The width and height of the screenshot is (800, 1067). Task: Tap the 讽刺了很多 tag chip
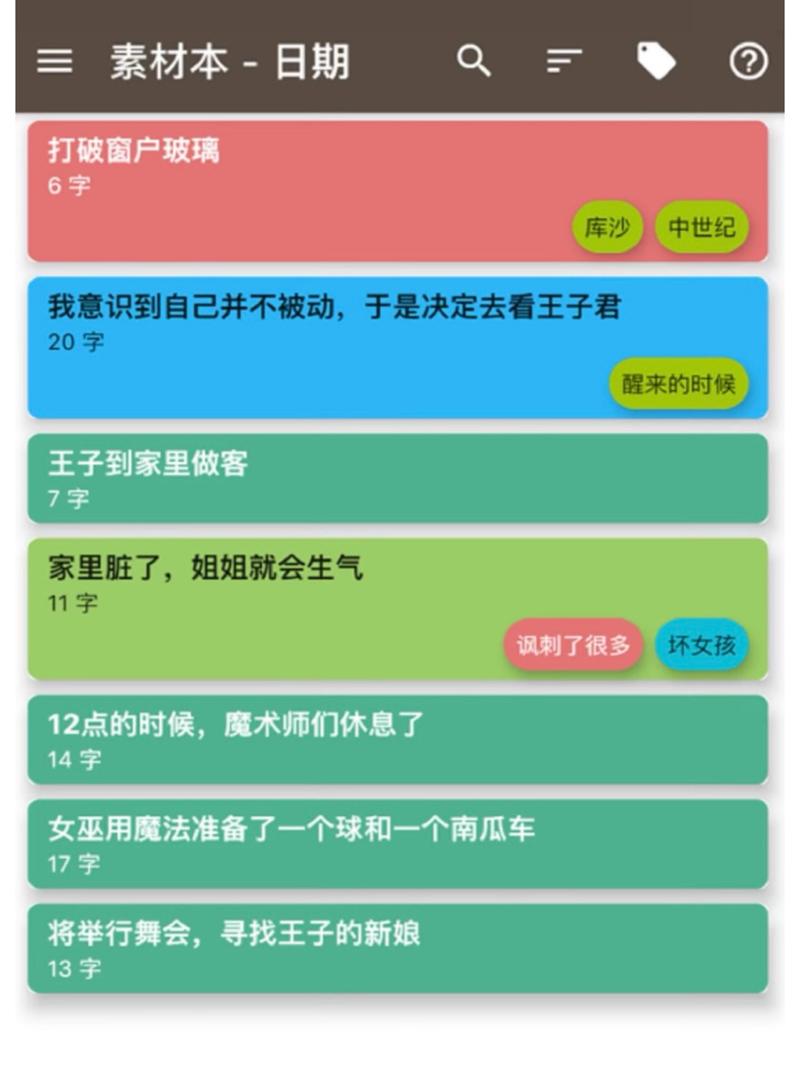(573, 646)
